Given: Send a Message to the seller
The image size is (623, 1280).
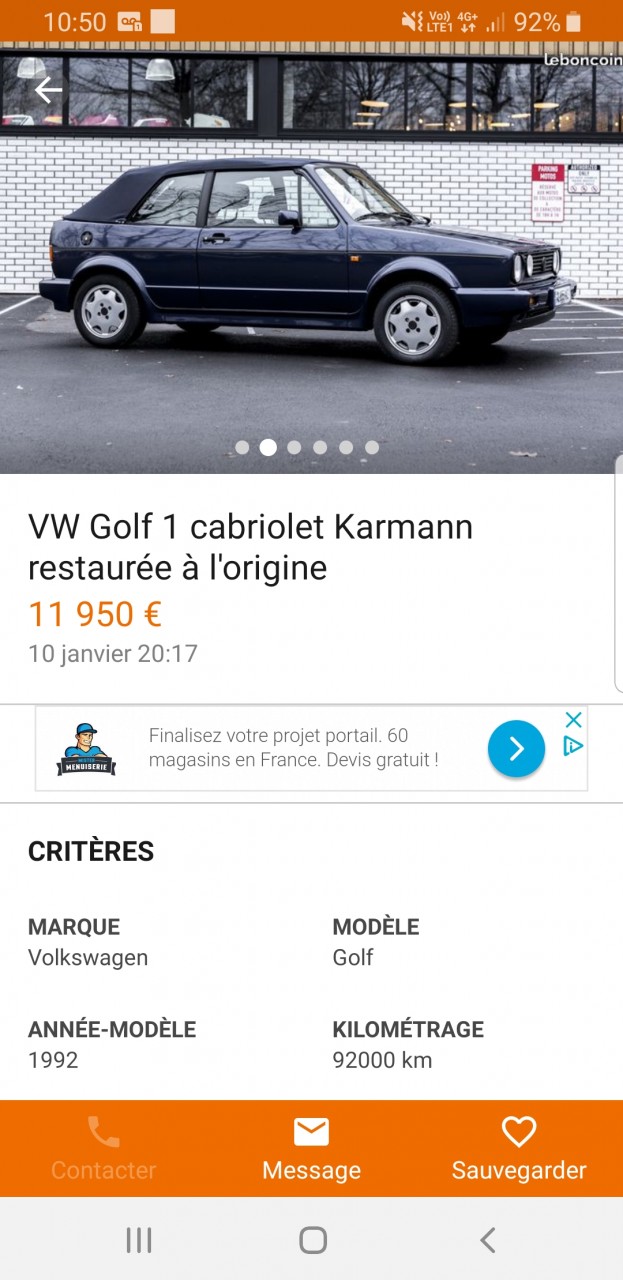Looking at the screenshot, I should click(311, 1148).
